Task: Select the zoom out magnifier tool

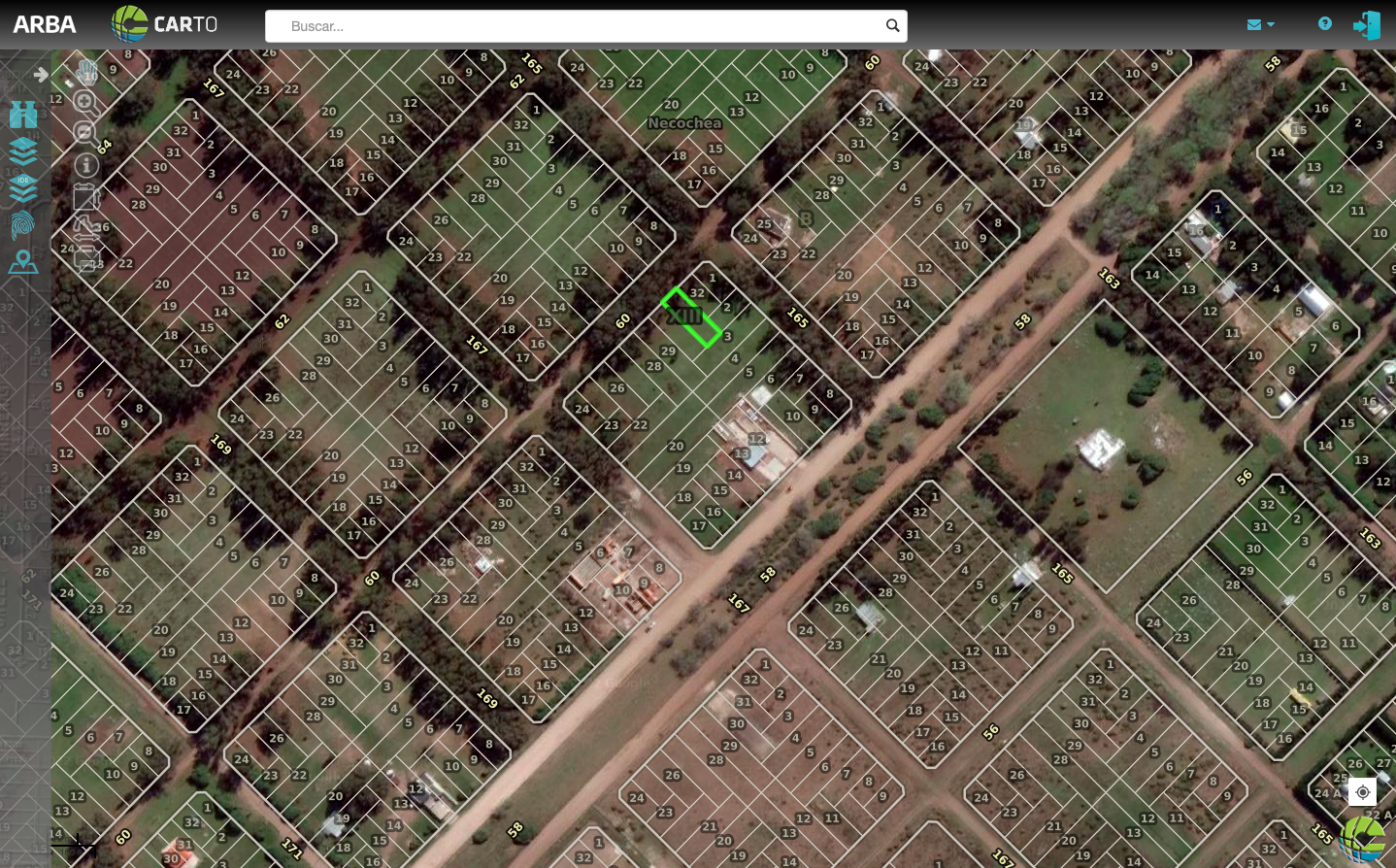Action: point(86,134)
